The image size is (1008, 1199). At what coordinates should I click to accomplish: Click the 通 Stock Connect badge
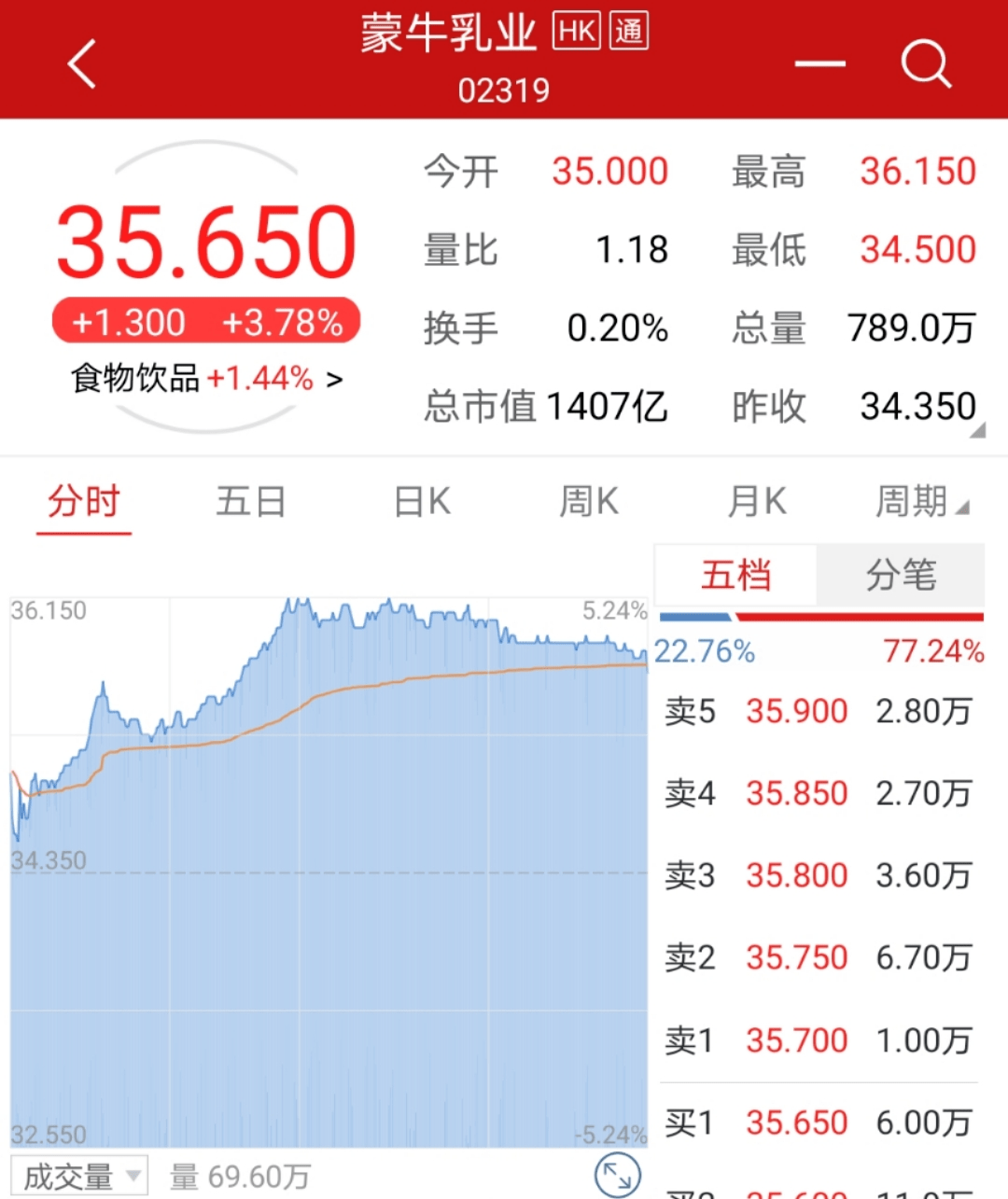(631, 31)
